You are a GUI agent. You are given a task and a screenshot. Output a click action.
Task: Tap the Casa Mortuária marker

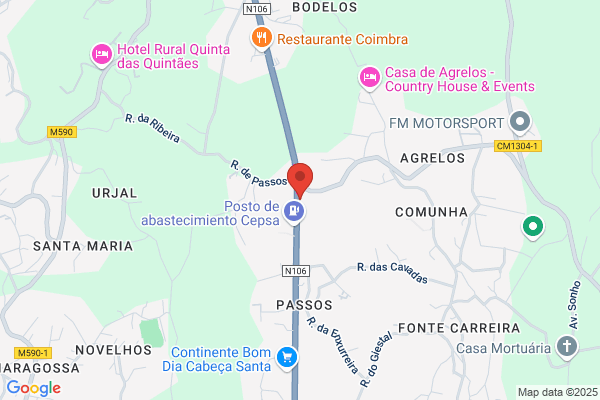(x=567, y=348)
